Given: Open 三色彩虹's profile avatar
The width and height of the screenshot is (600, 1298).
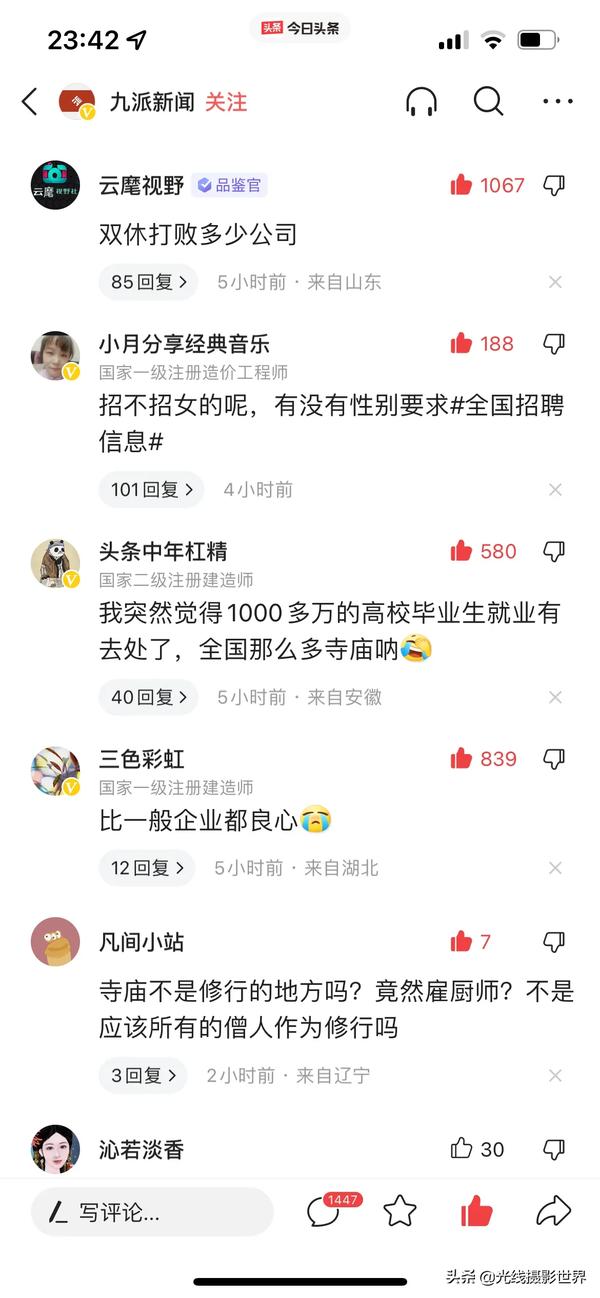Looking at the screenshot, I should (55, 770).
